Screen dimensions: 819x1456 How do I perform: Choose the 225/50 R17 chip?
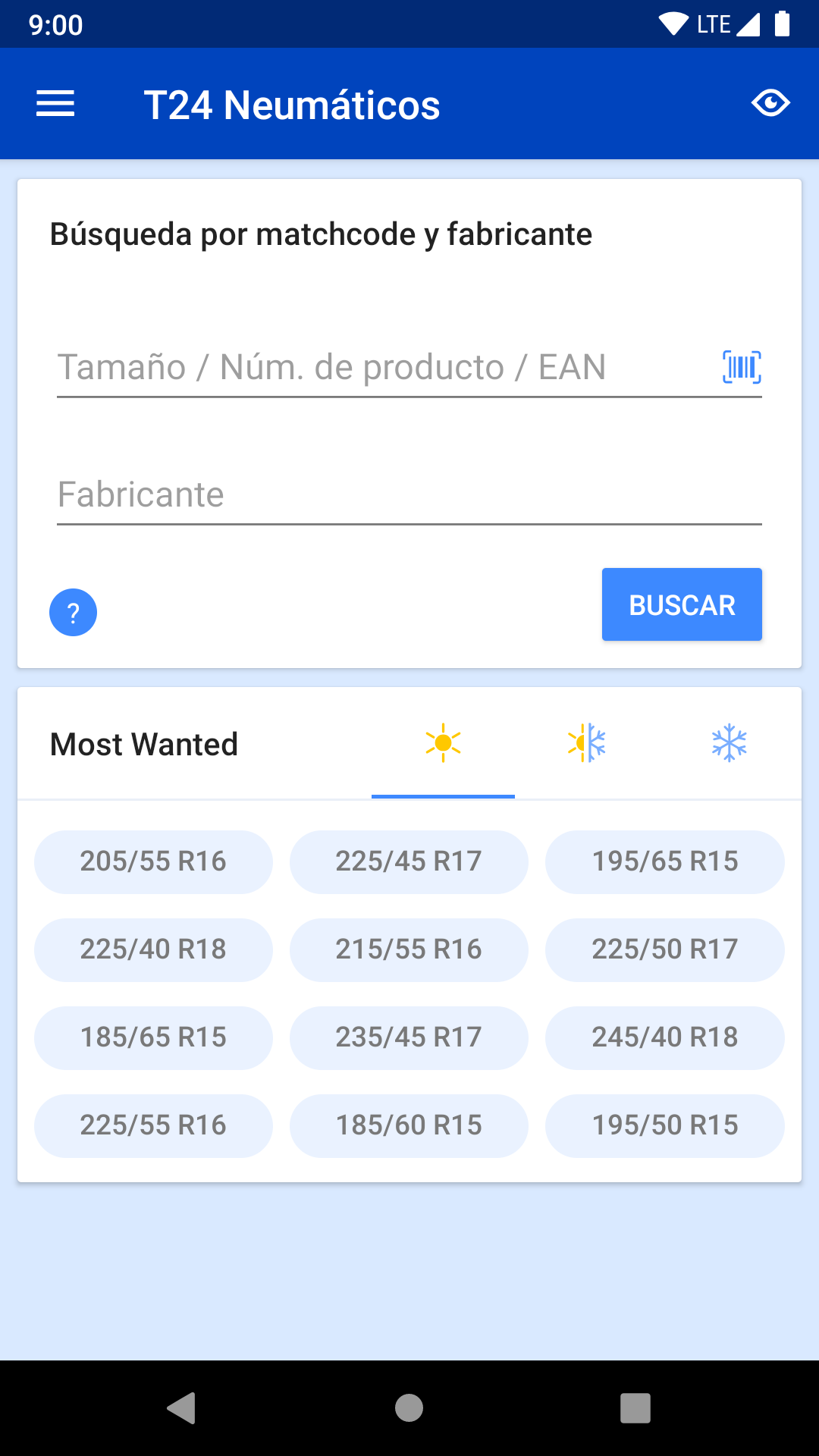(665, 950)
